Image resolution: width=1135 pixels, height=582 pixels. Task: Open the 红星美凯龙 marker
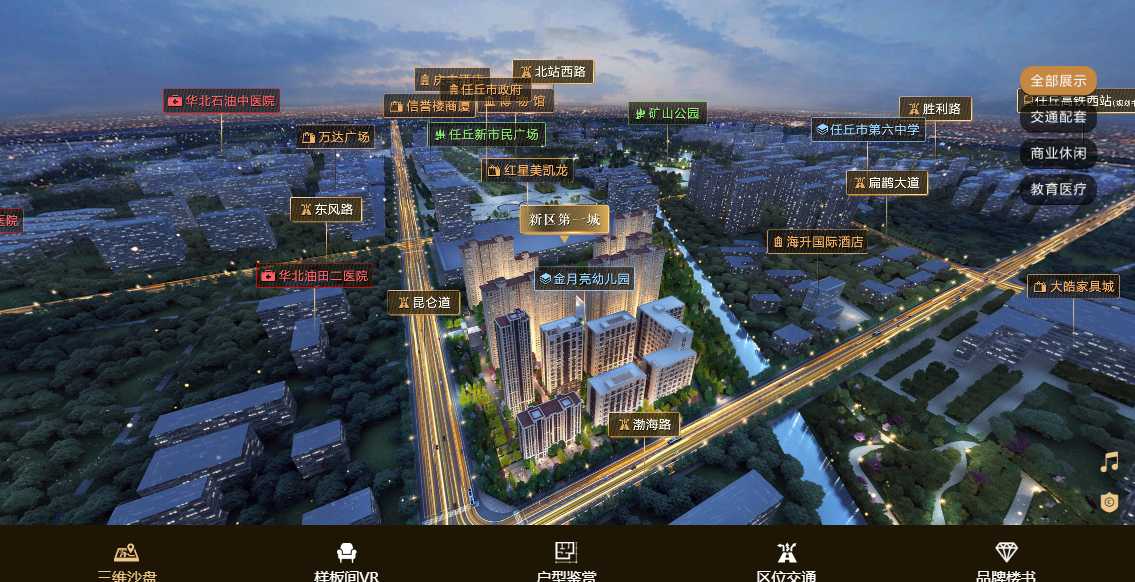click(527, 170)
